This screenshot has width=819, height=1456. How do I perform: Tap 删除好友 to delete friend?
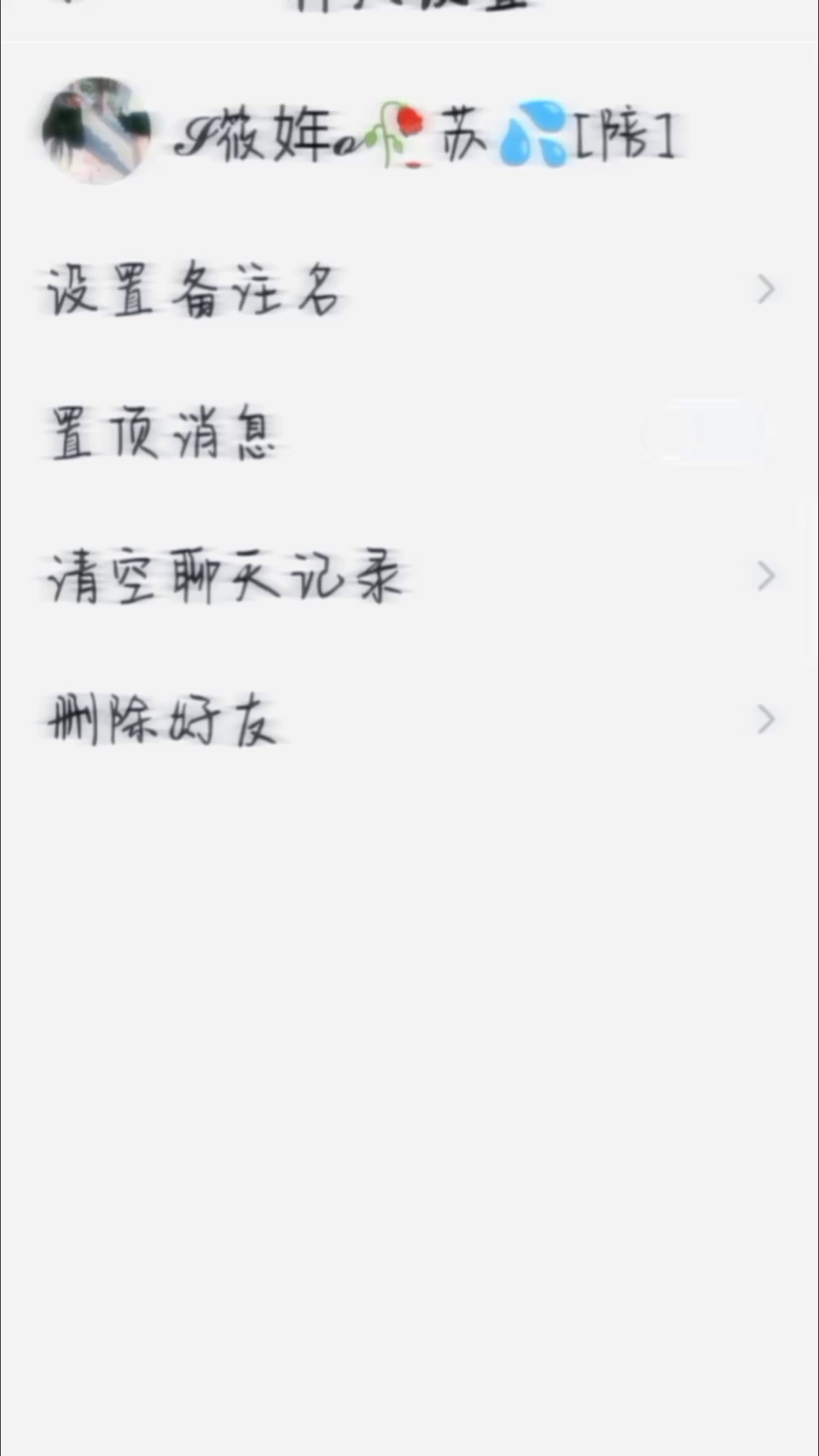(x=409, y=719)
